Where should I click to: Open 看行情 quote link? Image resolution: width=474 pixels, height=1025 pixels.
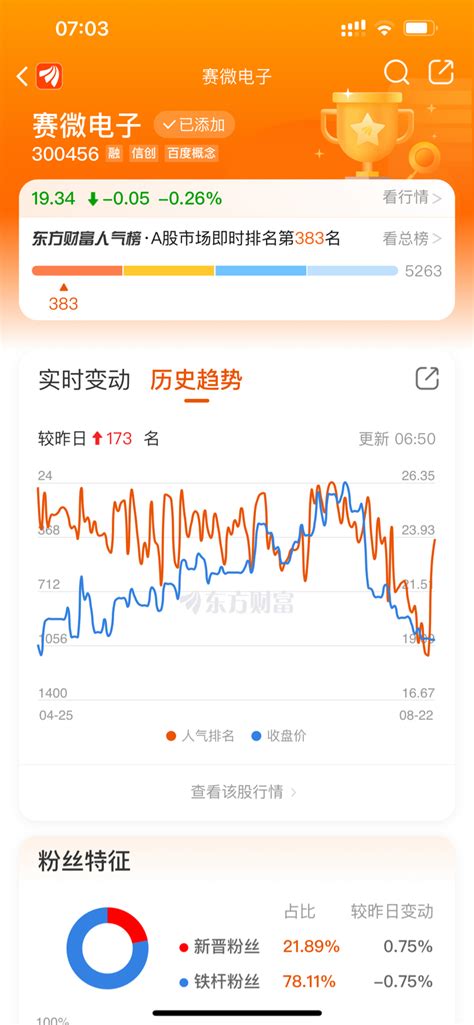(412, 197)
